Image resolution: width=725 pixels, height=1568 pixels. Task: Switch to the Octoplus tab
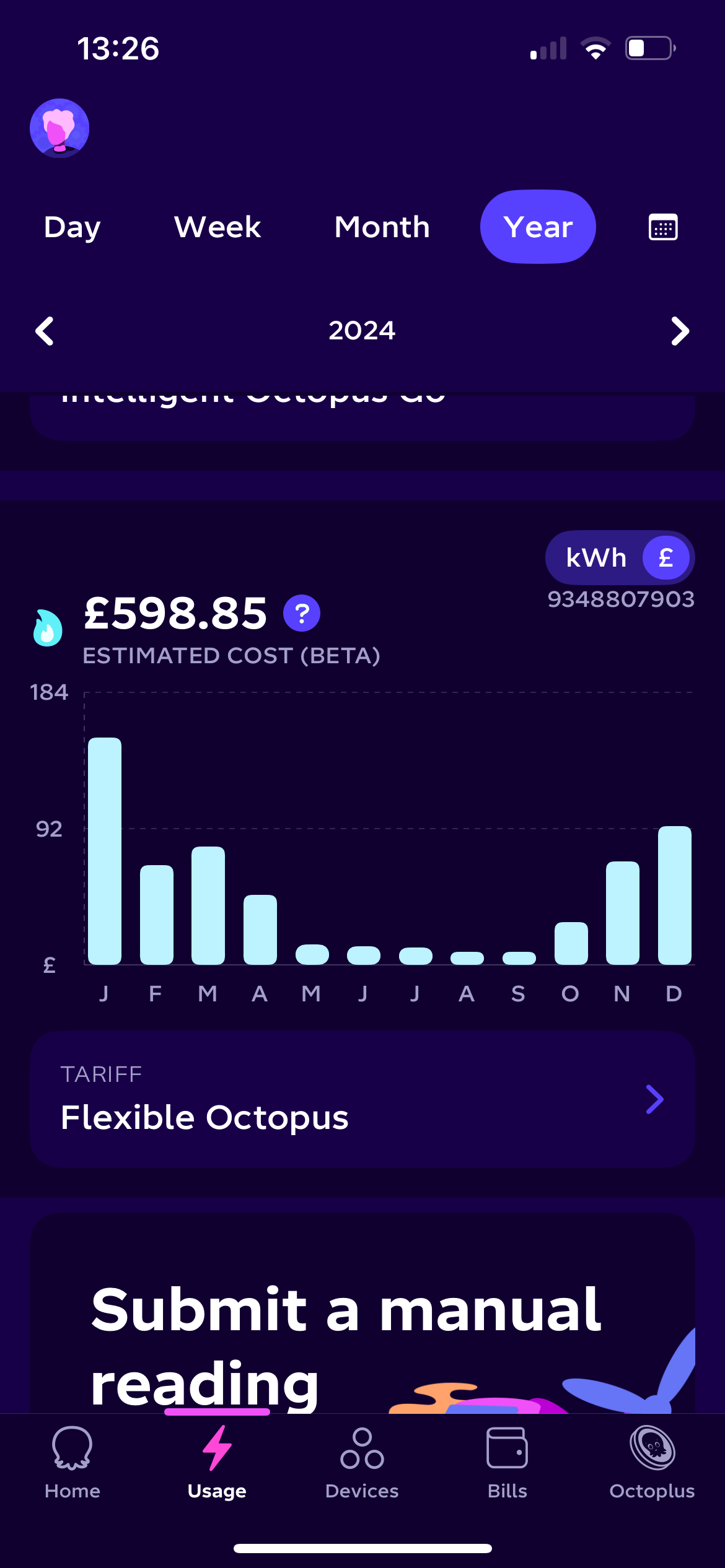coord(652,1464)
